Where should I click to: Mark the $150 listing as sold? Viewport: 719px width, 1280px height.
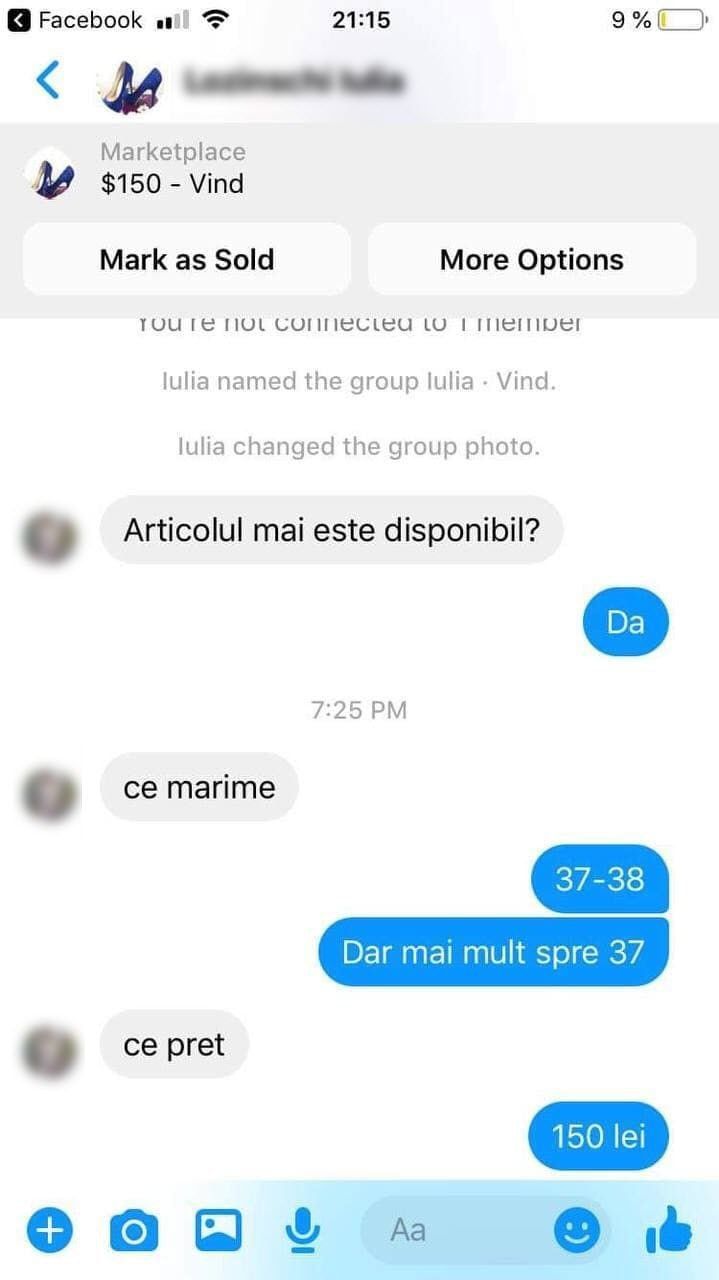pos(187,260)
